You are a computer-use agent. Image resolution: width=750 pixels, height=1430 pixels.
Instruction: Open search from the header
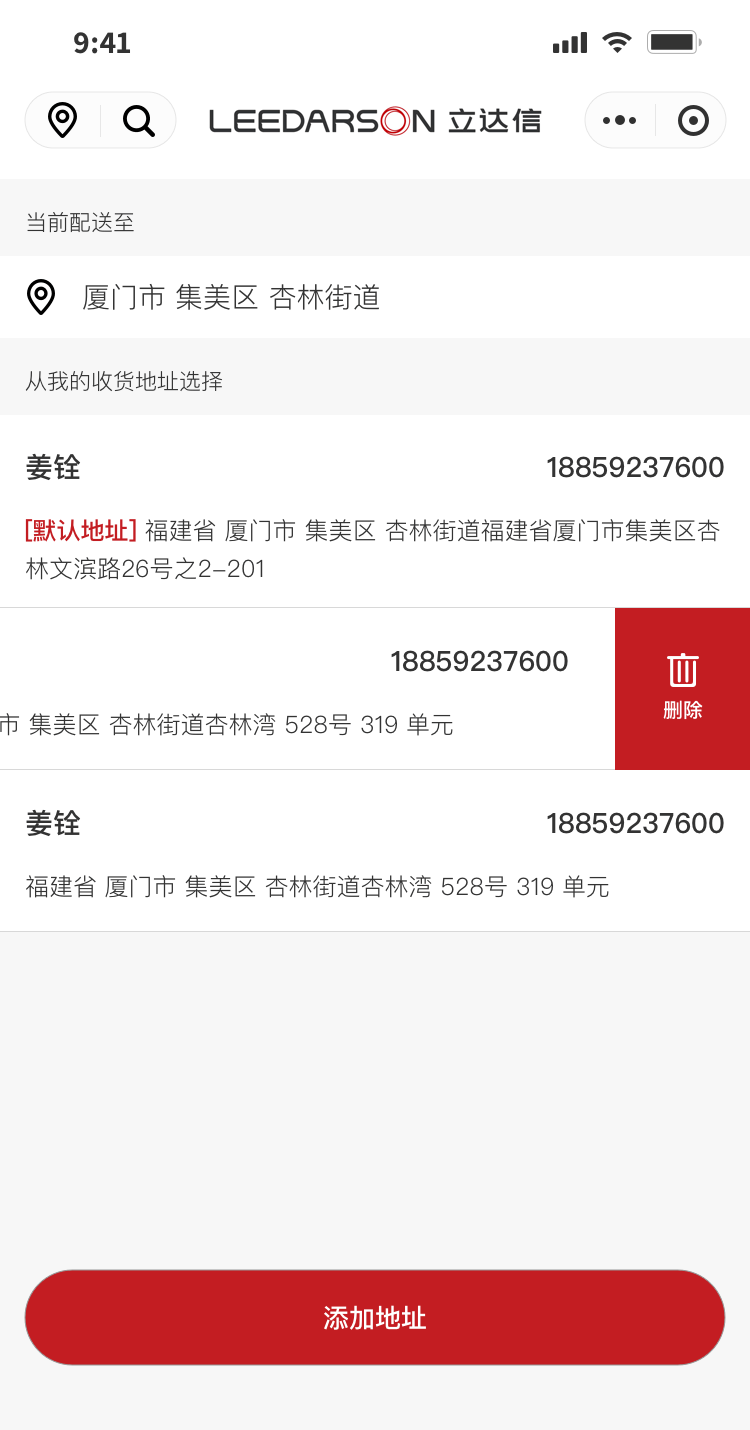tap(138, 121)
